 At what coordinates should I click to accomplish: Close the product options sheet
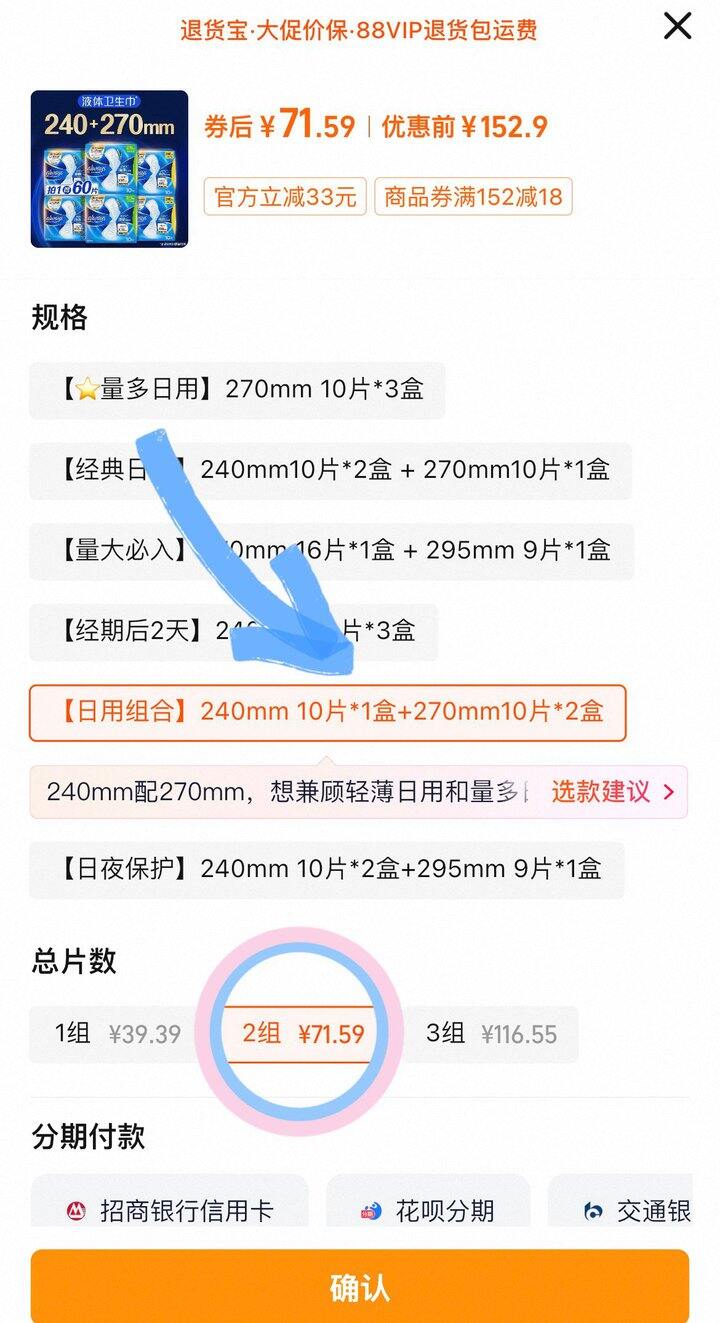click(x=677, y=26)
